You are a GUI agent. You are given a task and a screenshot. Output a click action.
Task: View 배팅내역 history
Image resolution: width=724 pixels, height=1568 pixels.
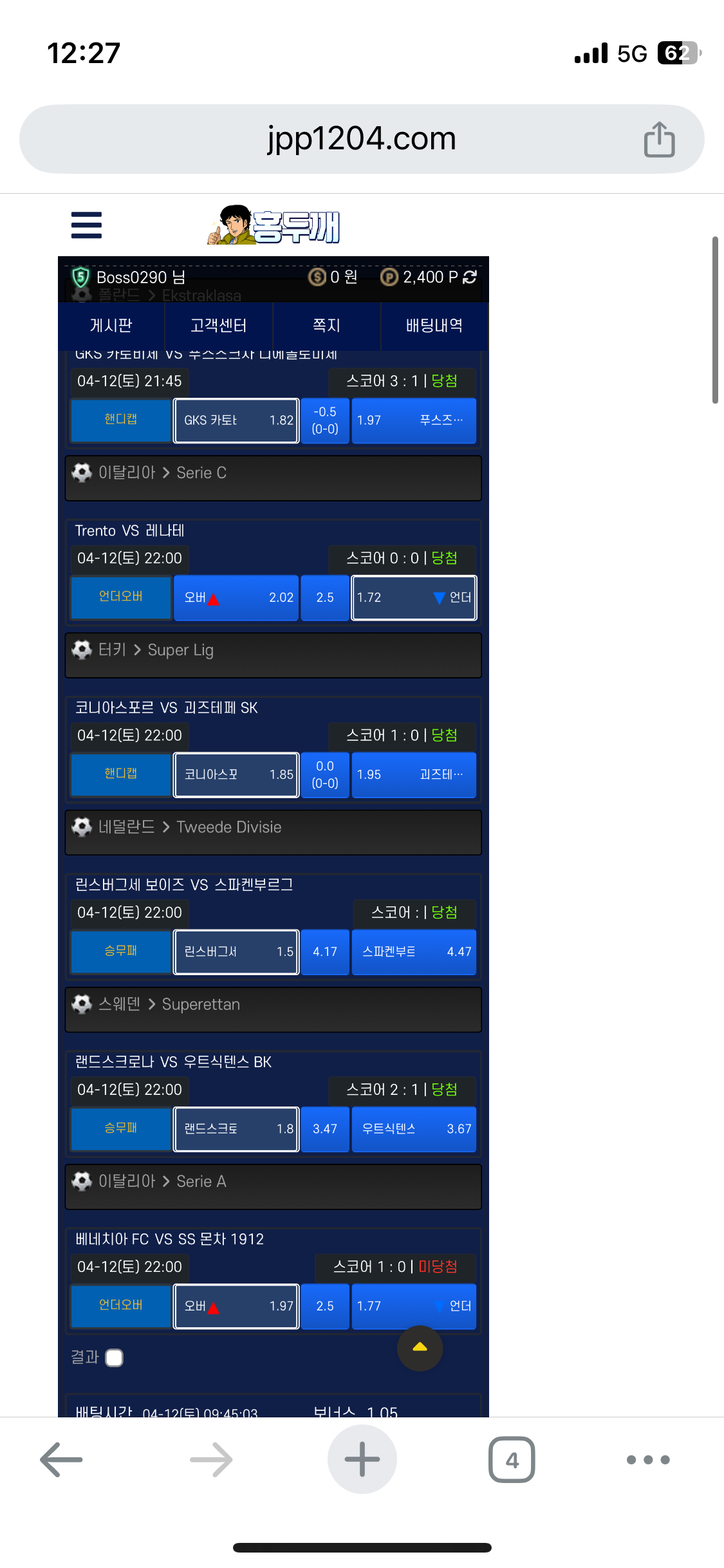434,326
